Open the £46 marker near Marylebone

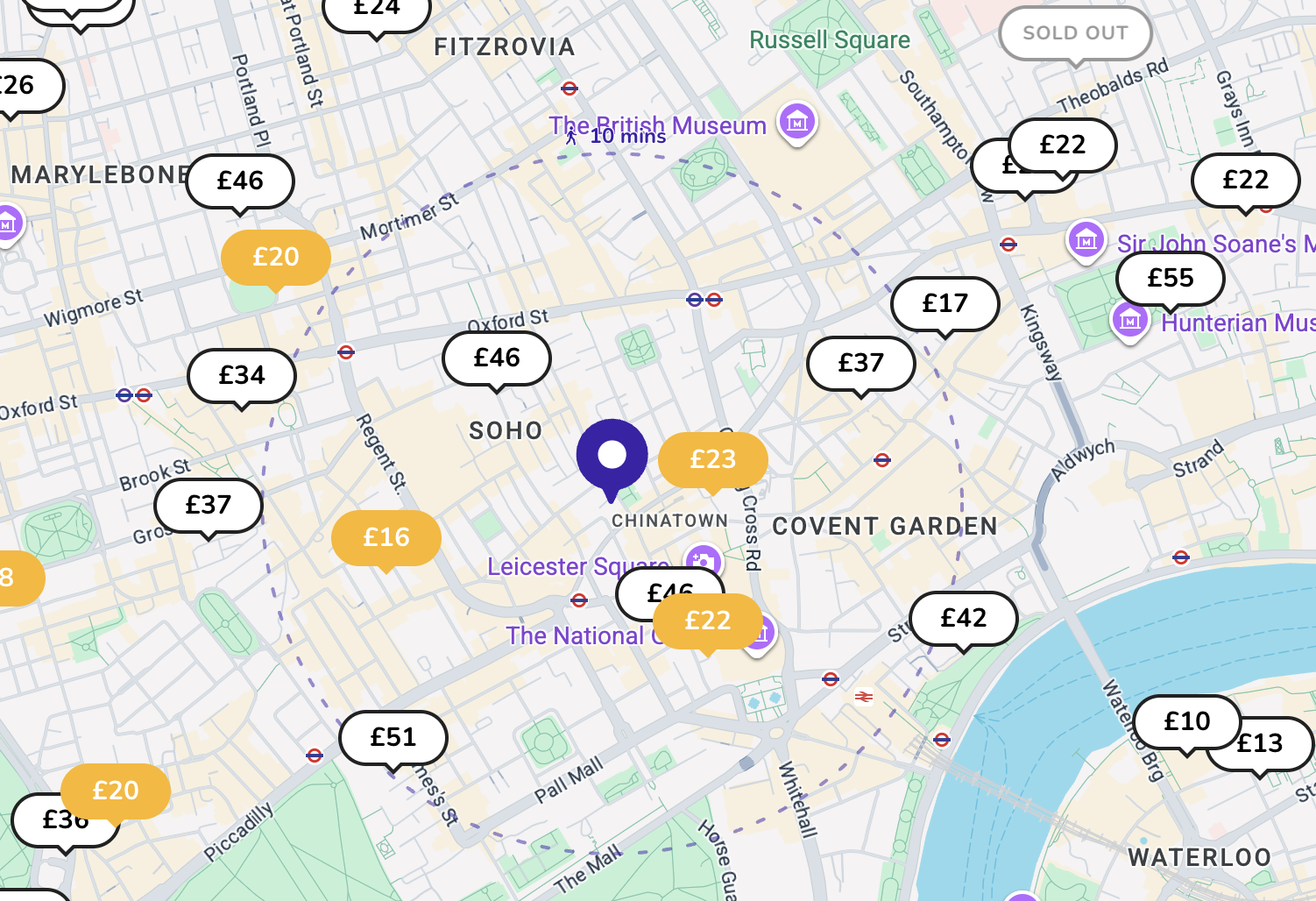click(240, 181)
